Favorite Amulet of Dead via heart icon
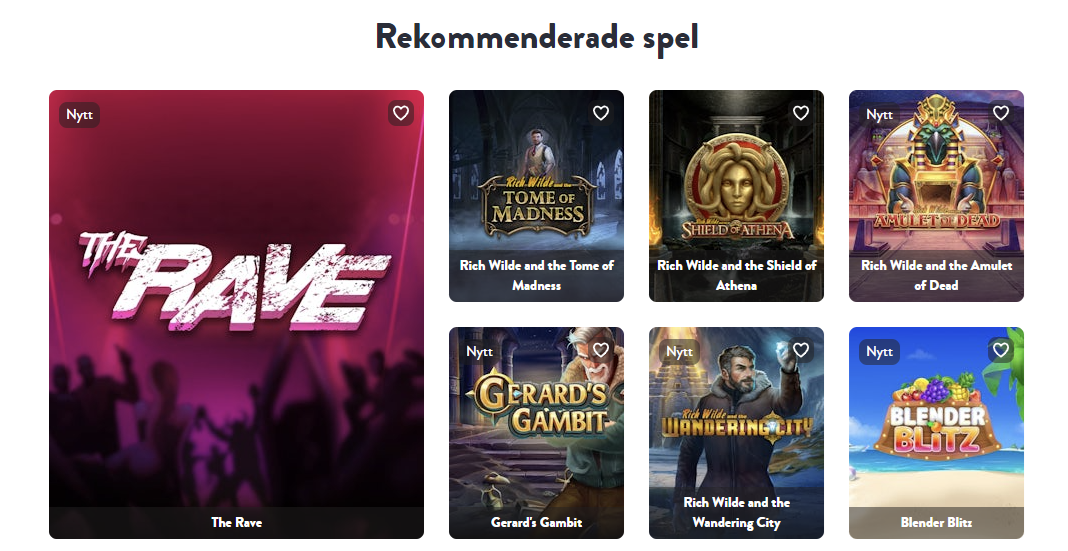 (1001, 113)
